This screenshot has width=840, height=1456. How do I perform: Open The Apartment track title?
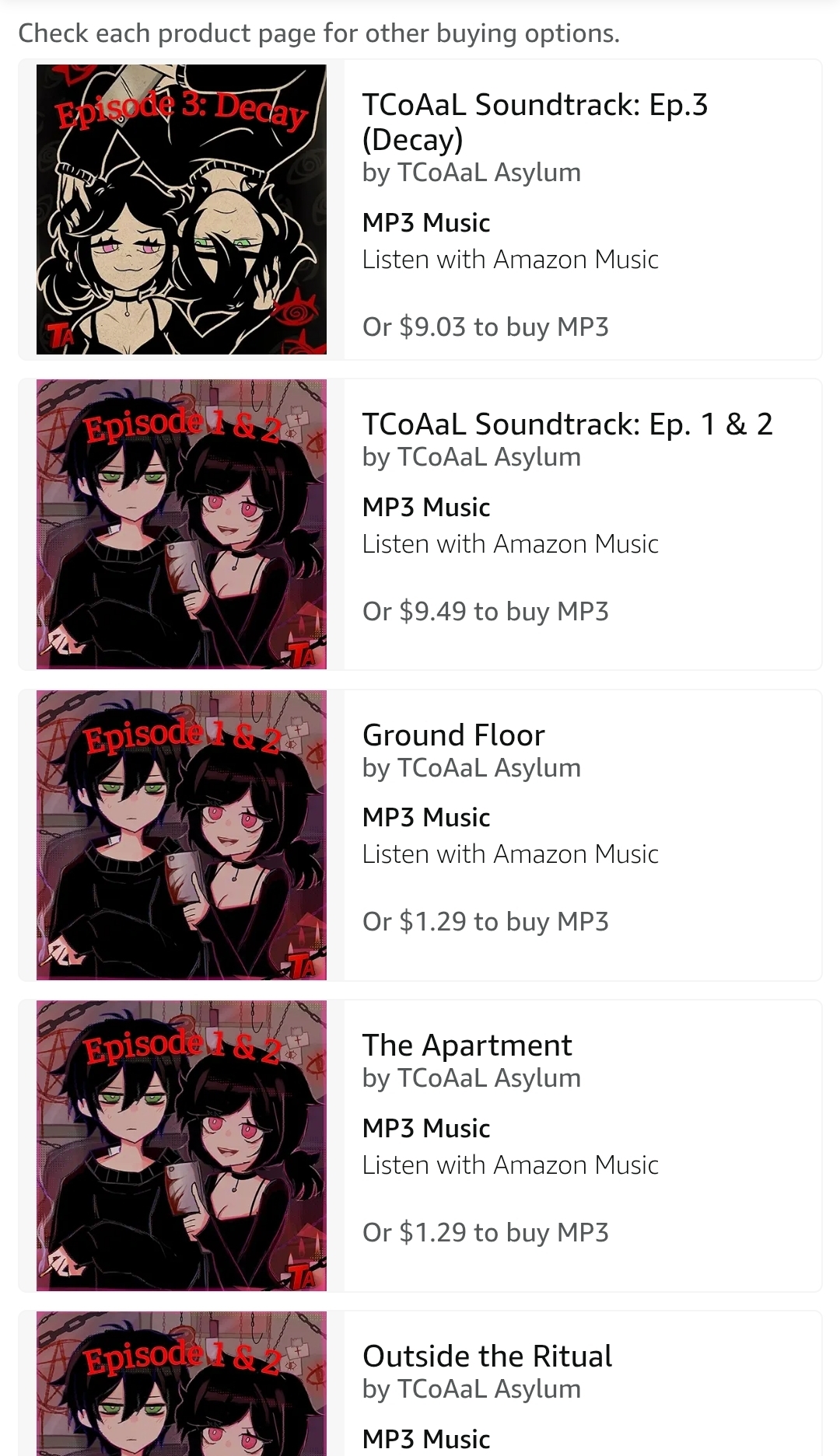click(467, 1046)
